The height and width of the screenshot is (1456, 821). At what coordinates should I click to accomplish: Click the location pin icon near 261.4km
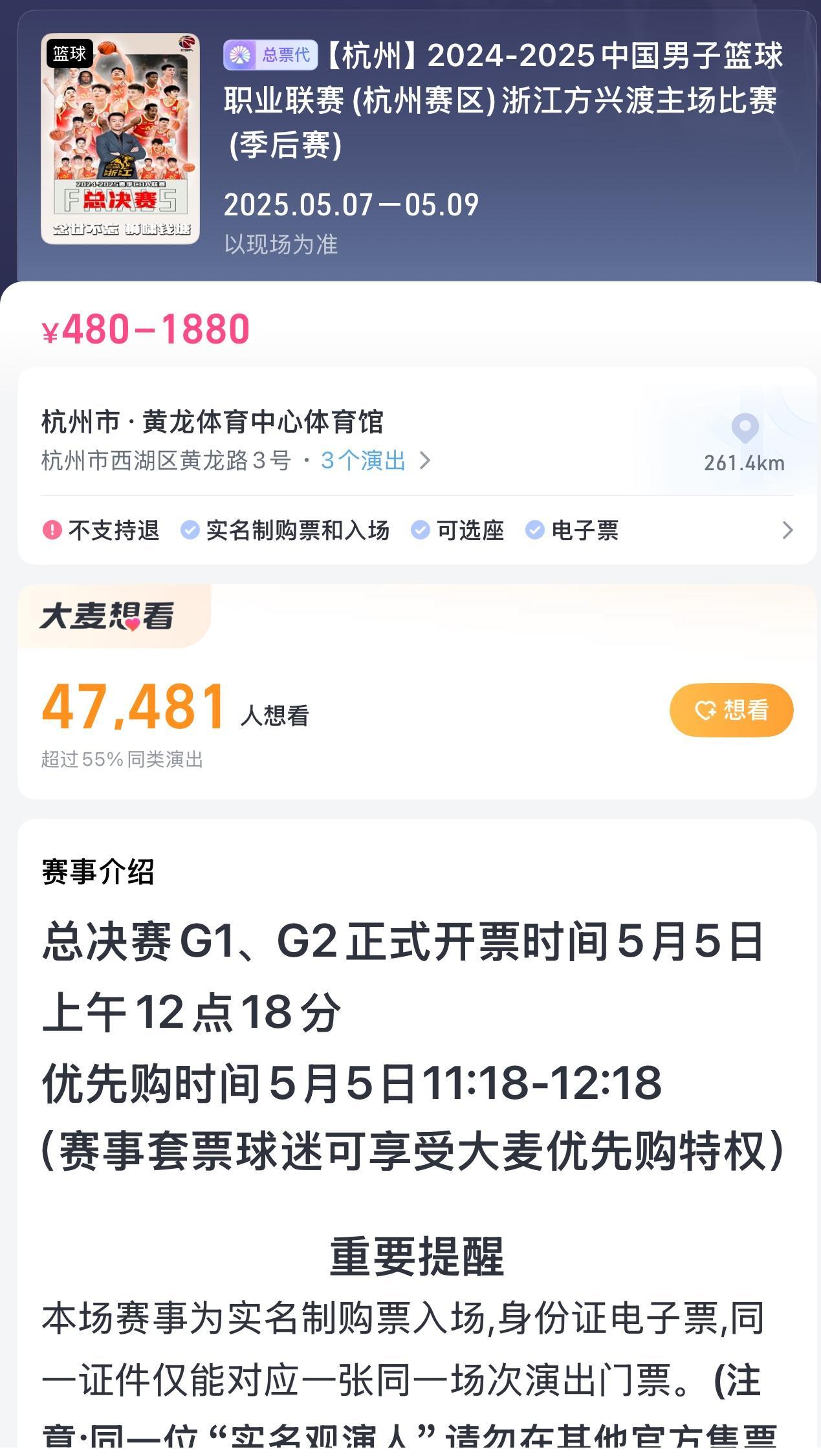[x=745, y=429]
